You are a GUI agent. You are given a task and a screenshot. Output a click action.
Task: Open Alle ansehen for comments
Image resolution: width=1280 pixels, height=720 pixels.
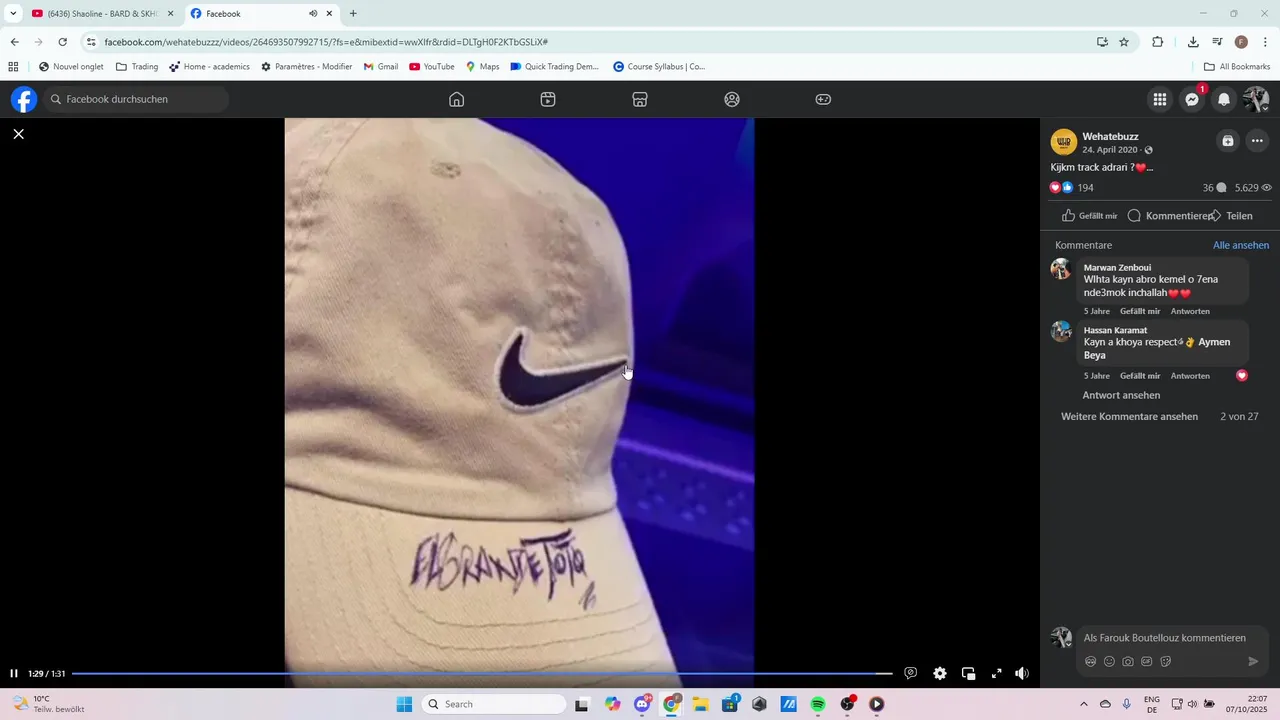point(1240,245)
